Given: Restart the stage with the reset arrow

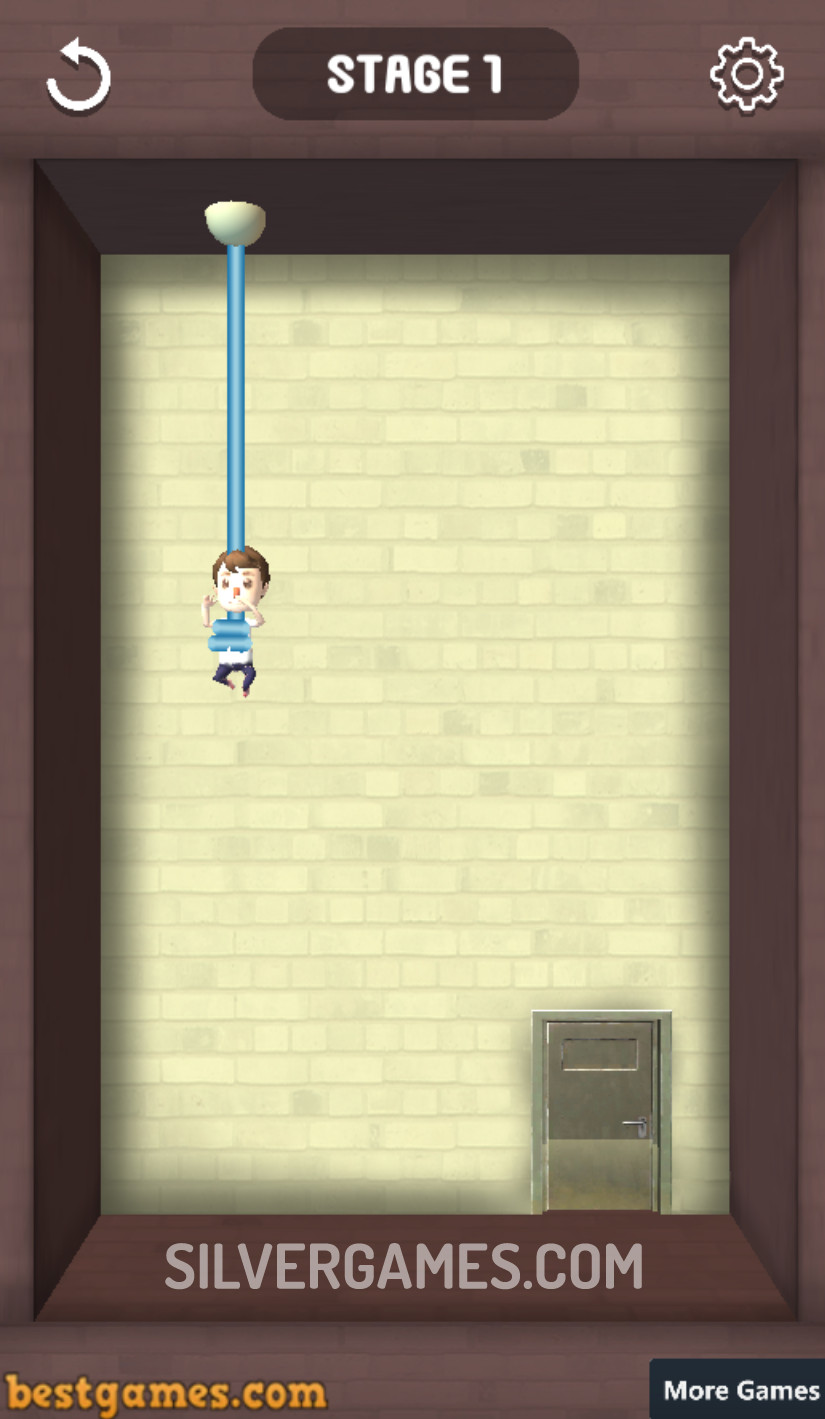Looking at the screenshot, I should [x=78, y=75].
